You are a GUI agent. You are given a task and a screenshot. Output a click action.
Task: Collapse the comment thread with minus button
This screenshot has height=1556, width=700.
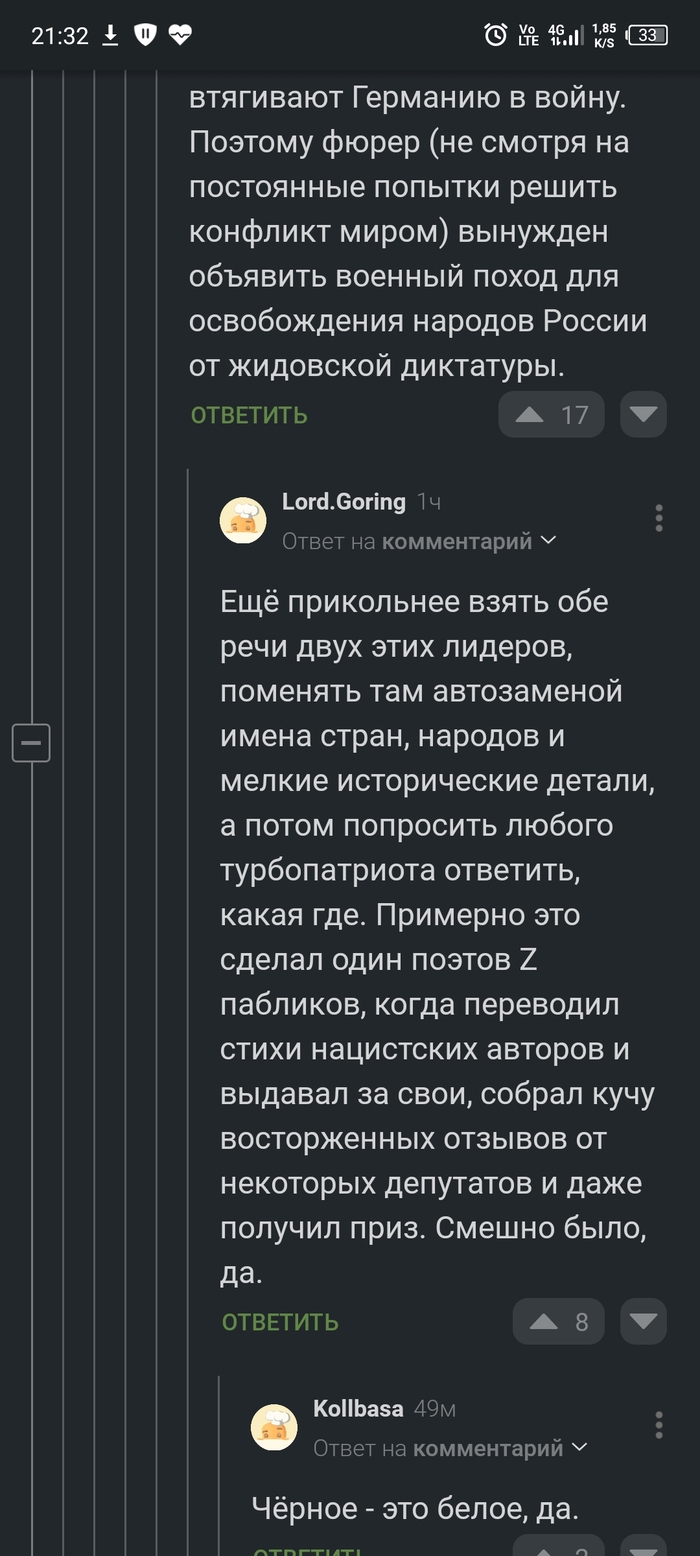[31, 743]
